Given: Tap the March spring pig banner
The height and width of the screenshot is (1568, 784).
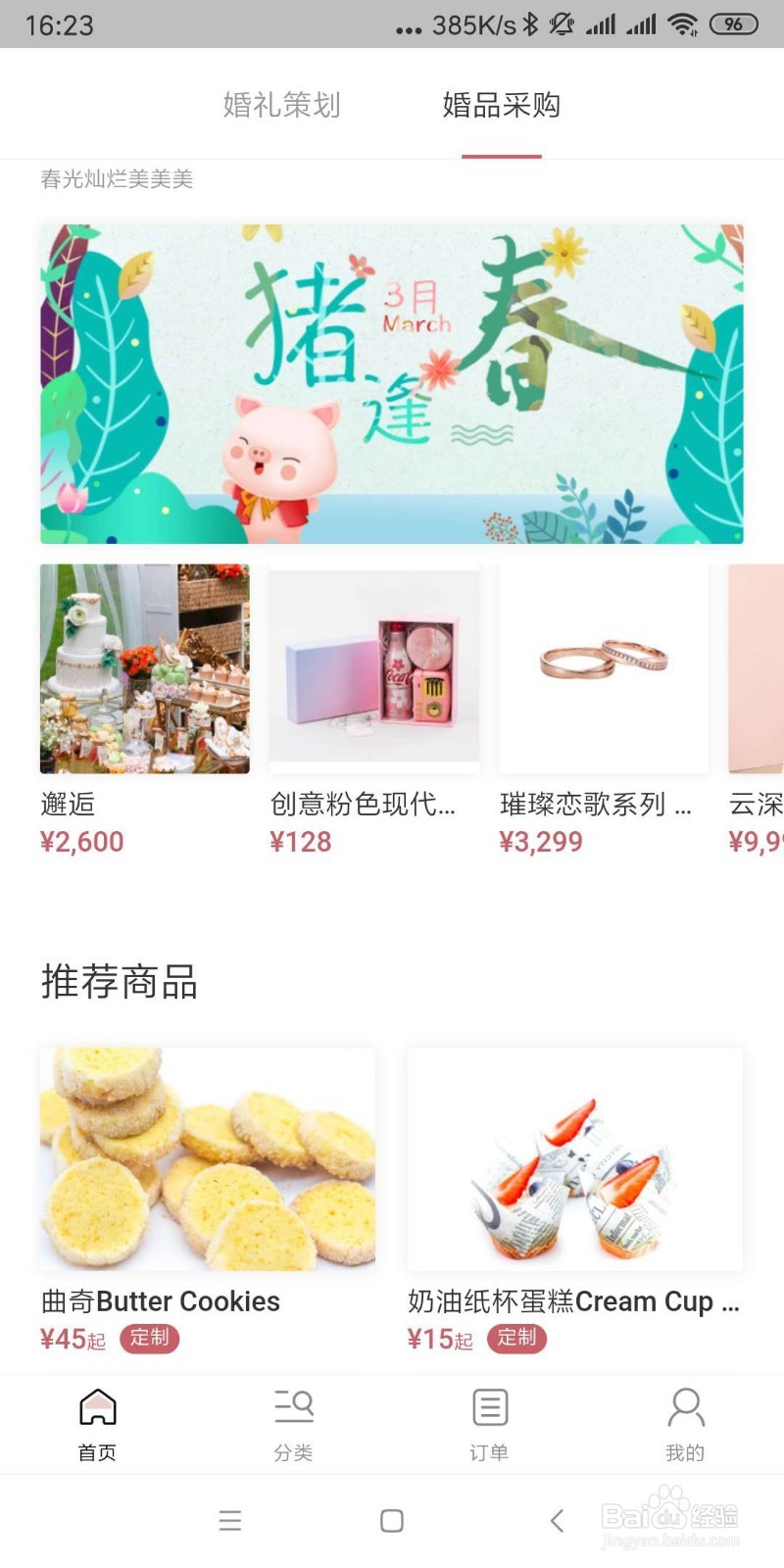Looking at the screenshot, I should [392, 384].
